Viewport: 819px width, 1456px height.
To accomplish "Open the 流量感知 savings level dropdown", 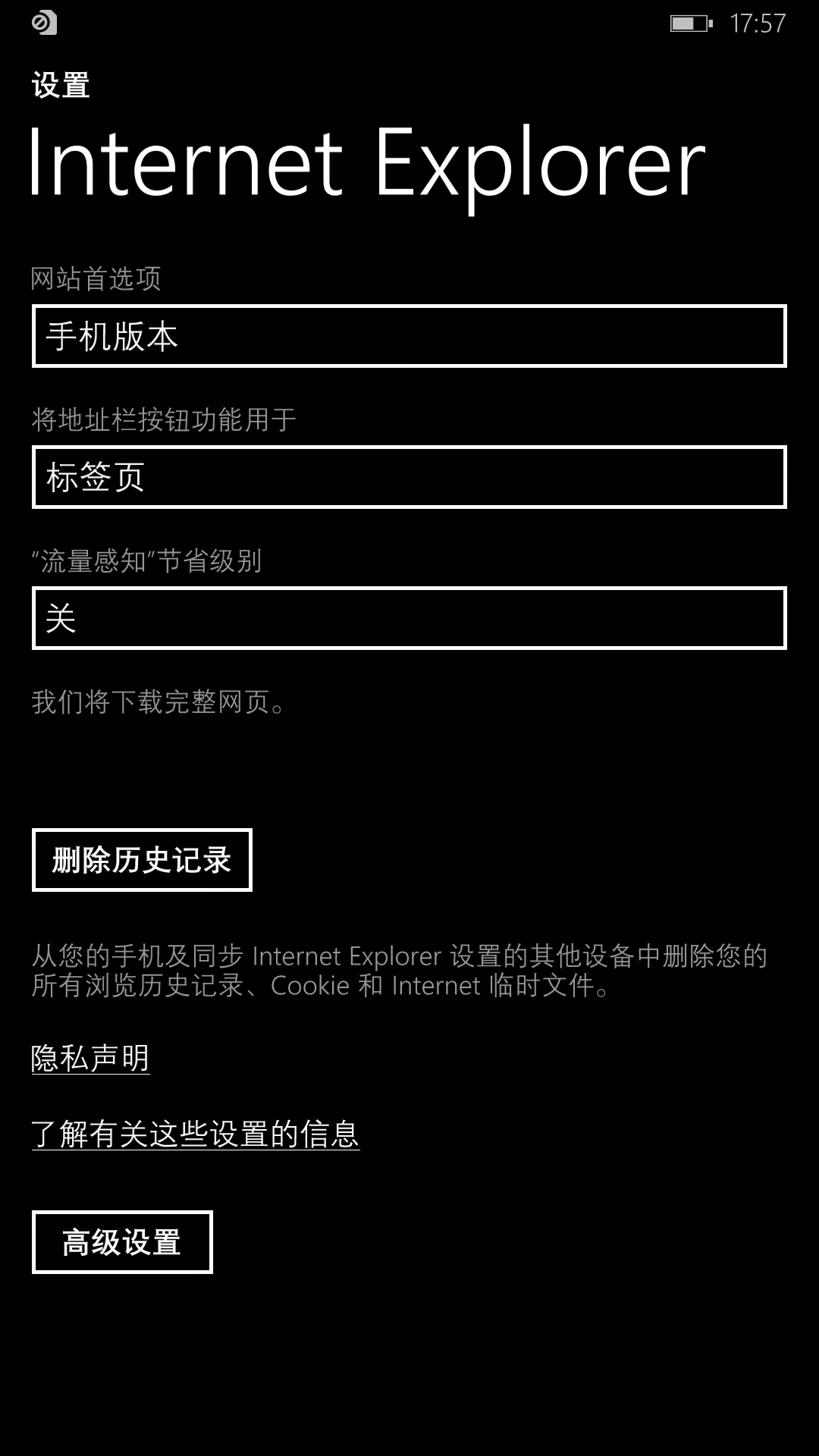I will pos(409,618).
